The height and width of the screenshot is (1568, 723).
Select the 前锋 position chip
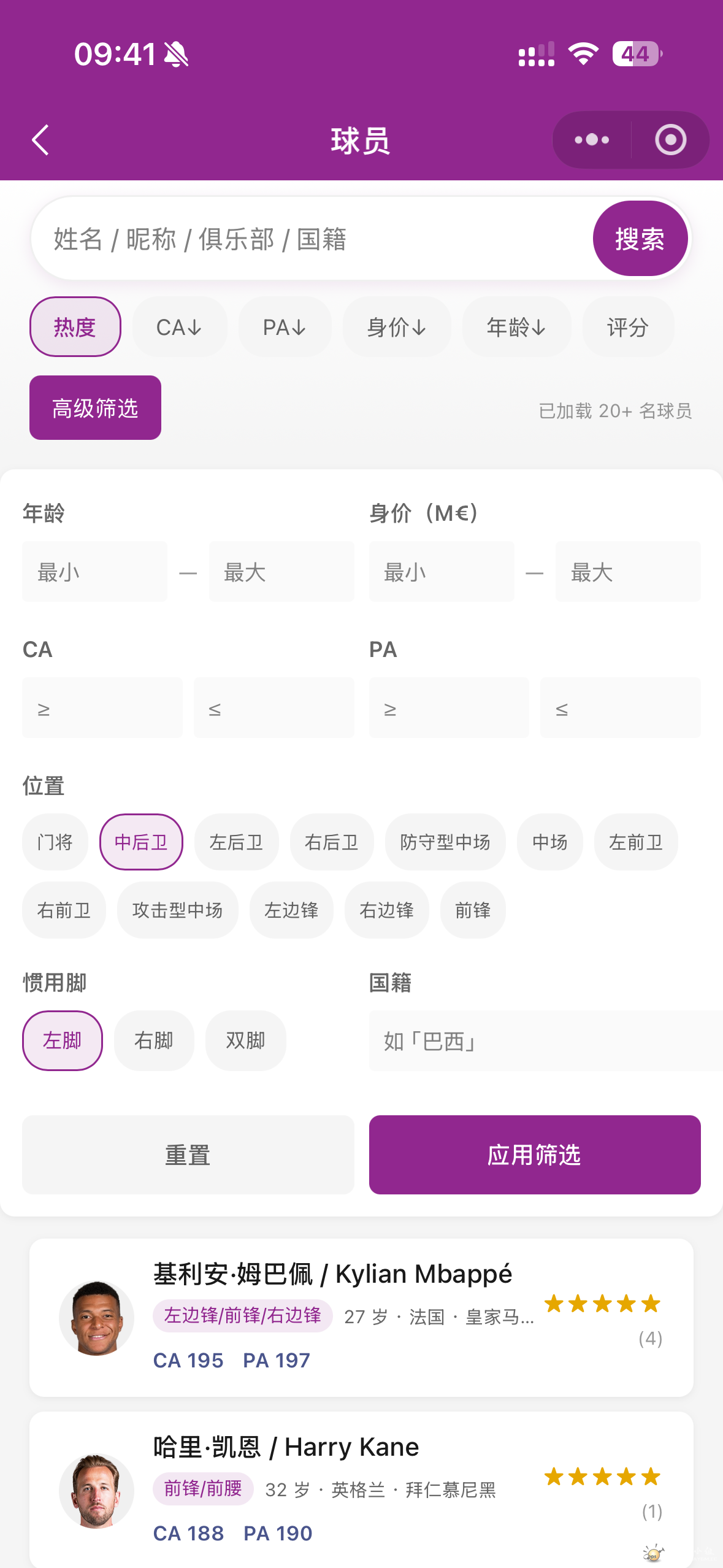click(473, 910)
